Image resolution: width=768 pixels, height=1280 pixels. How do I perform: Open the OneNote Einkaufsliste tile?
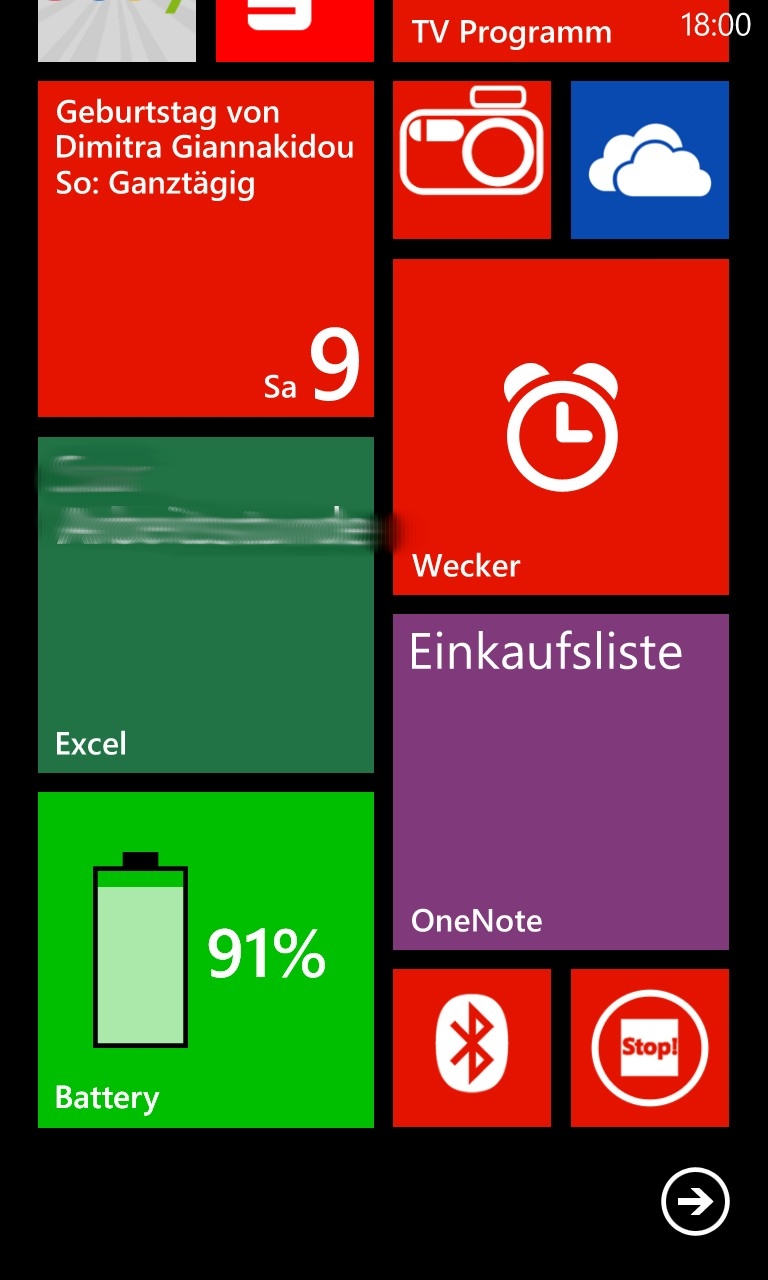[x=561, y=782]
